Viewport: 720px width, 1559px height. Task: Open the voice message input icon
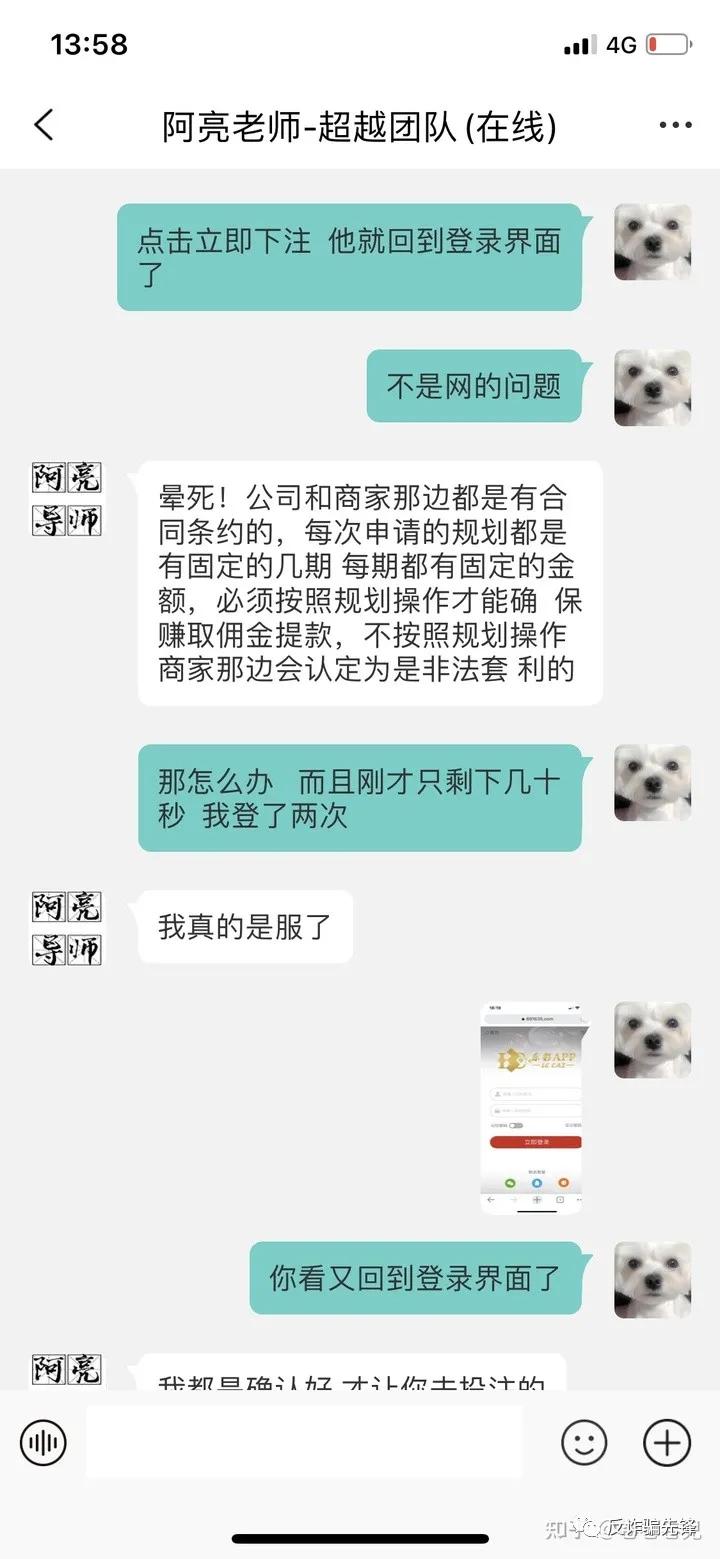click(42, 1443)
